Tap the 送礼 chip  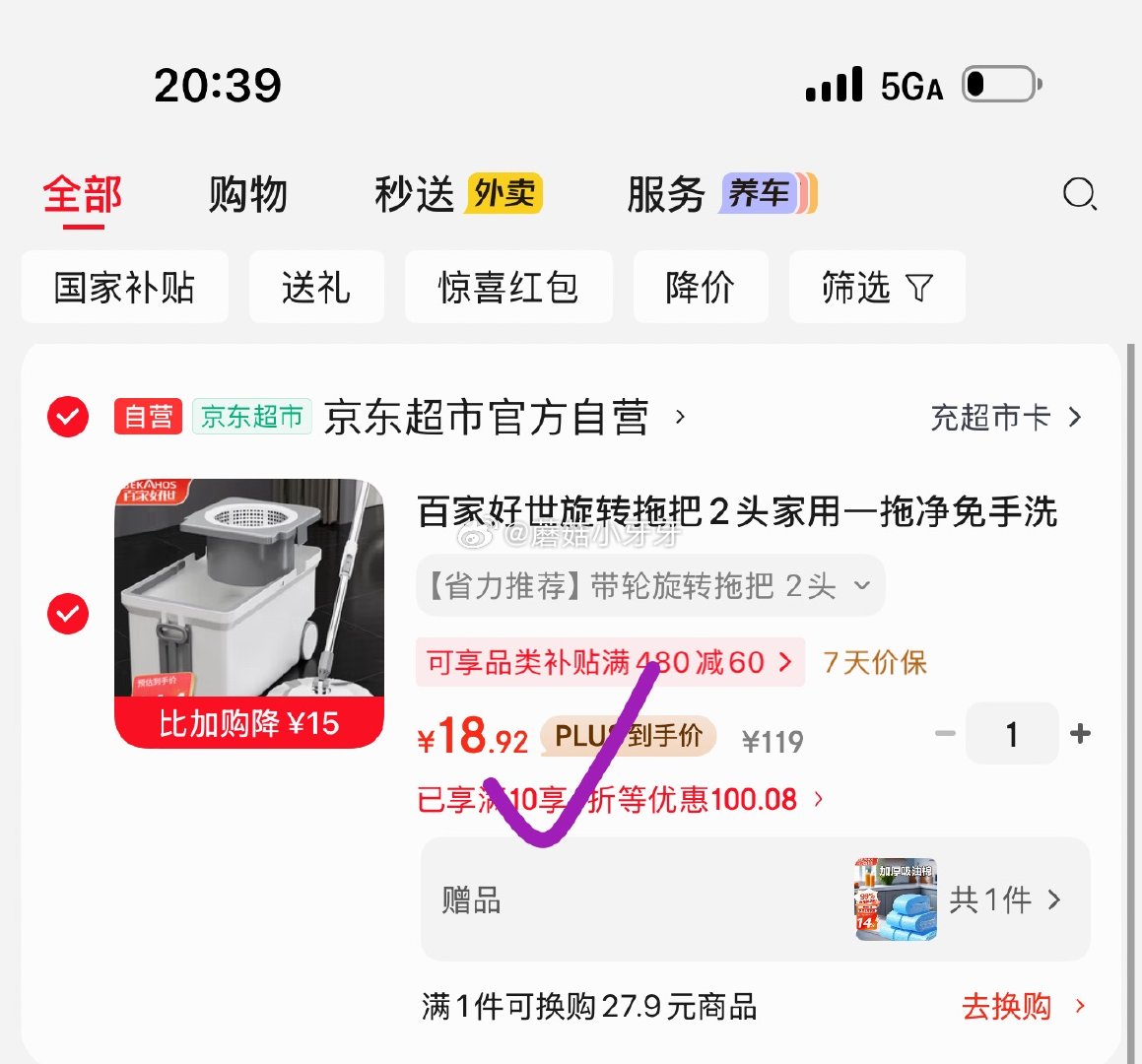pyautogui.click(x=316, y=287)
